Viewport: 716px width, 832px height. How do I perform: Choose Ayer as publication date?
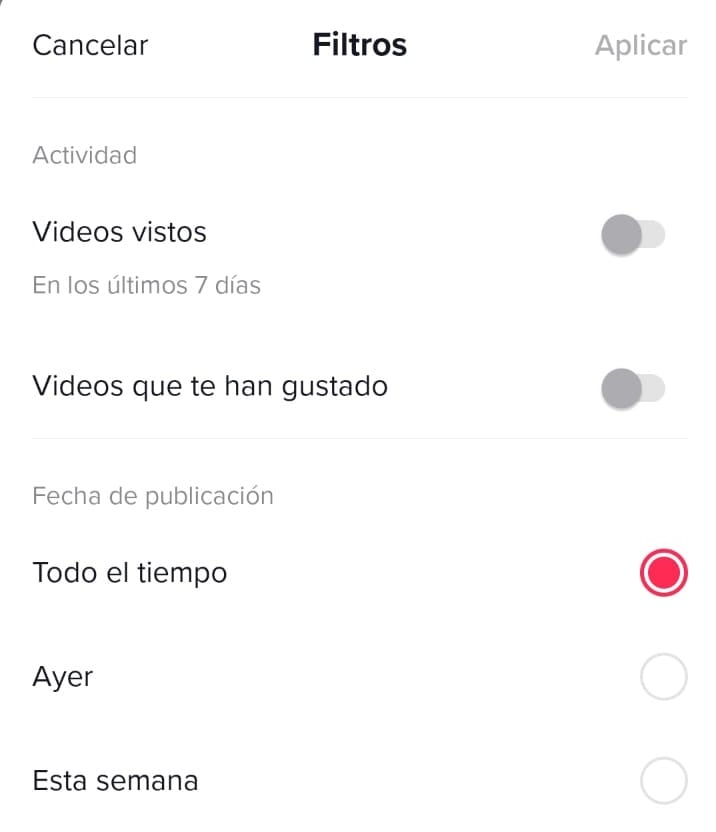tap(662, 678)
